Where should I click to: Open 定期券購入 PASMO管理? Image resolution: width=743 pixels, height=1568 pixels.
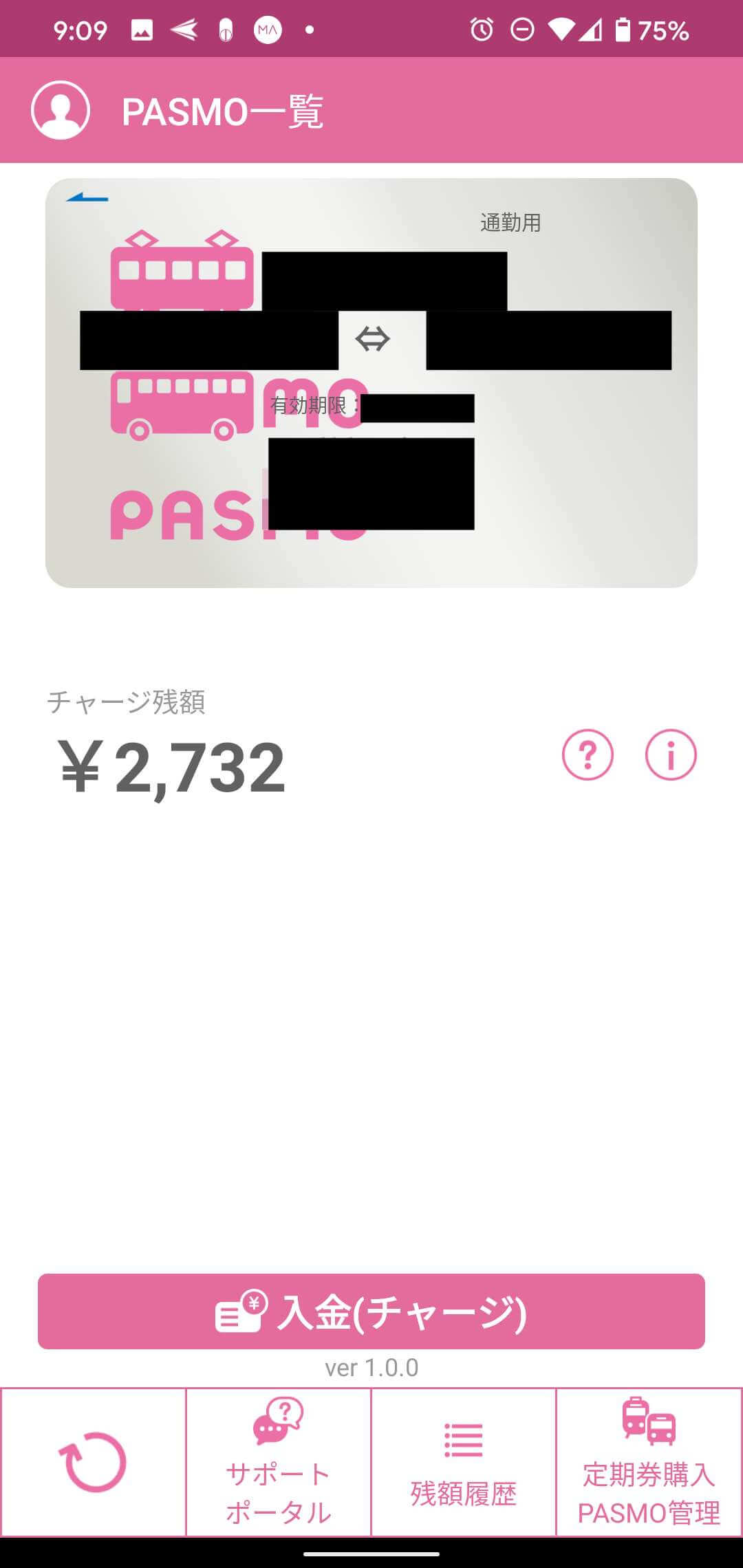click(649, 1461)
